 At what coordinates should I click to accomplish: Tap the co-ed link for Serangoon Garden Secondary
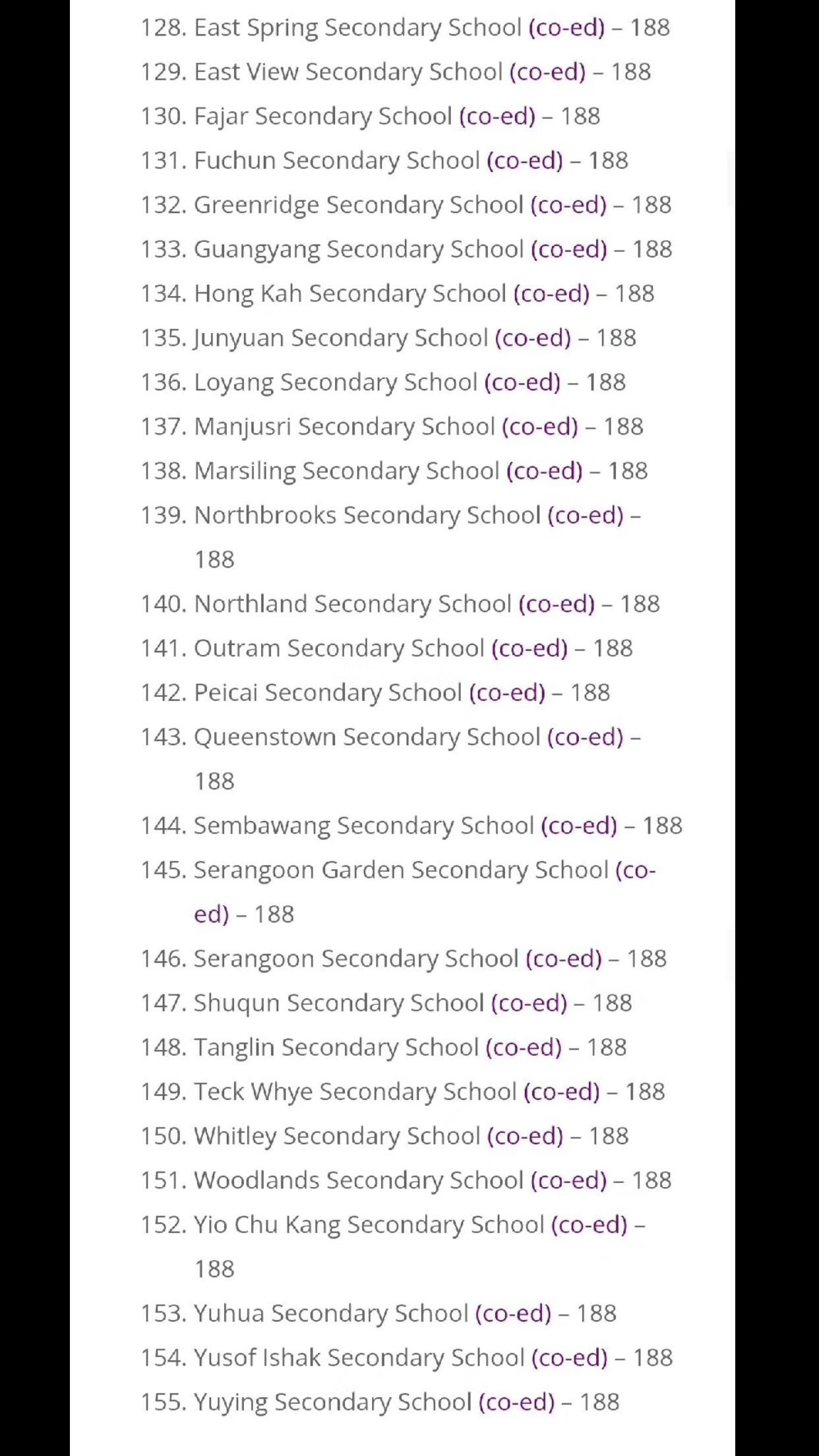coord(635,870)
